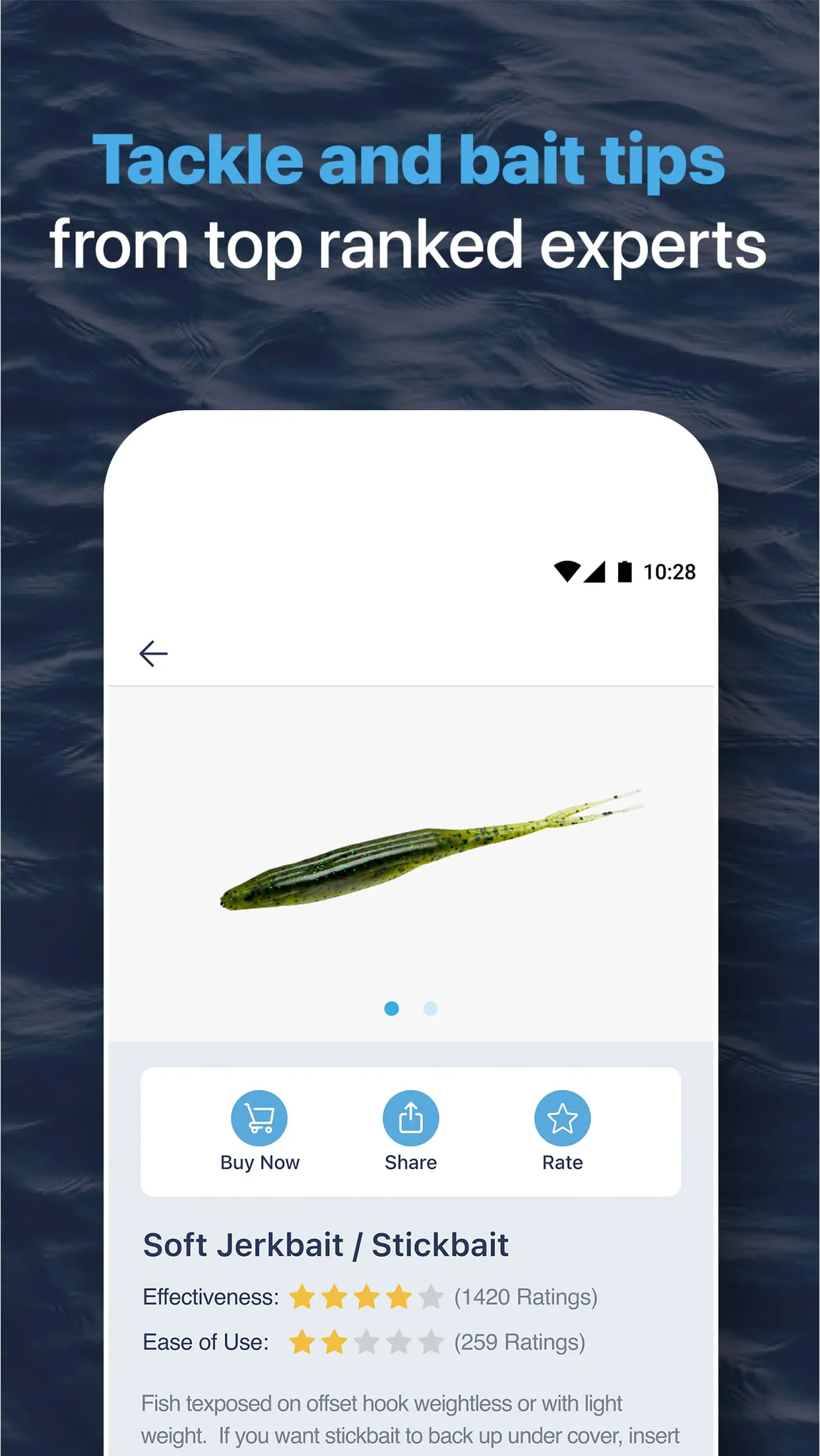The width and height of the screenshot is (820, 1456).
Task: Tap the battery icon in the status bar
Action: (x=623, y=571)
